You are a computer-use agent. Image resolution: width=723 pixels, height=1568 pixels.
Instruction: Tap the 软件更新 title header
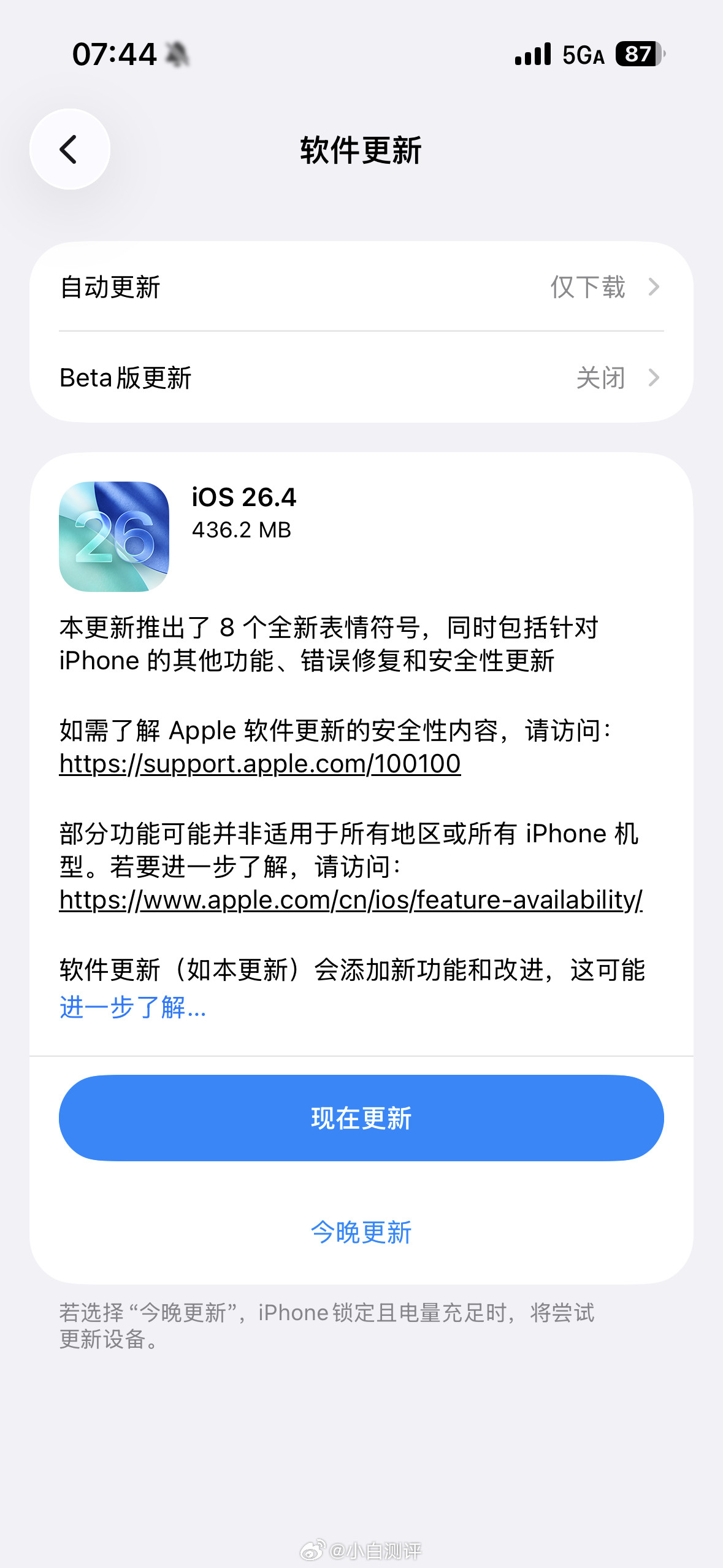click(361, 149)
